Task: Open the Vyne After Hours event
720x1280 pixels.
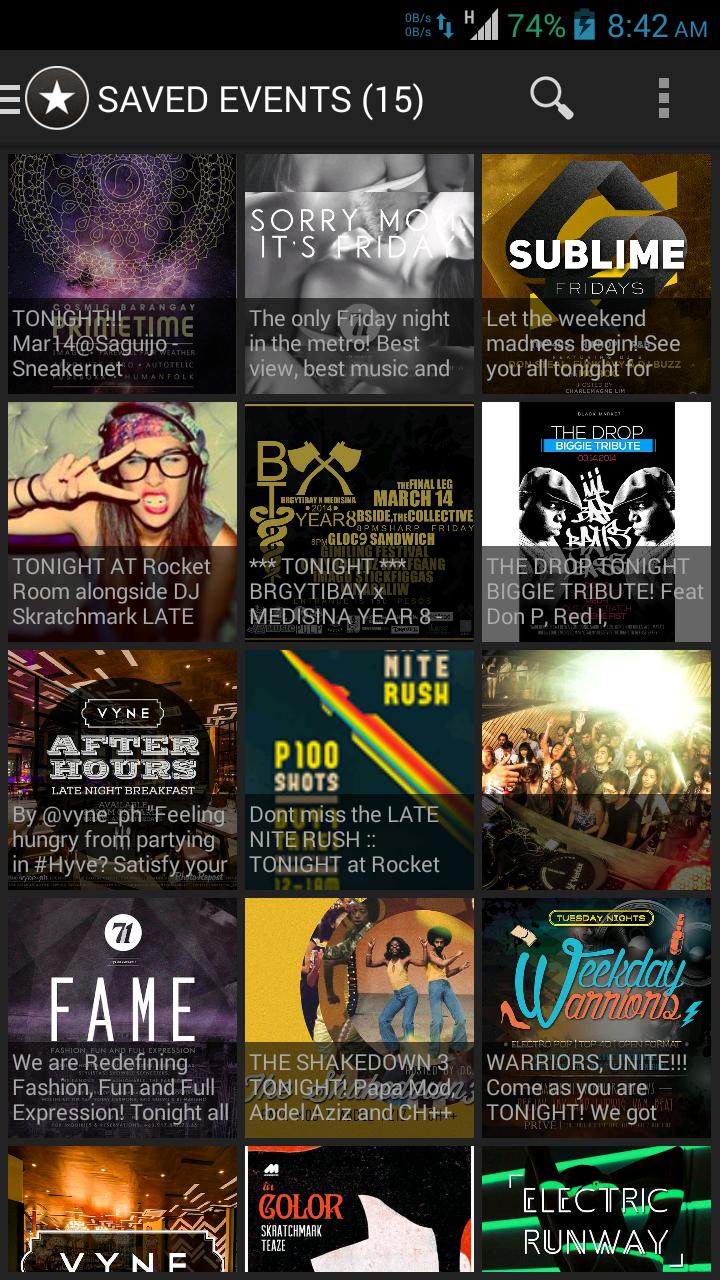Action: click(x=123, y=769)
